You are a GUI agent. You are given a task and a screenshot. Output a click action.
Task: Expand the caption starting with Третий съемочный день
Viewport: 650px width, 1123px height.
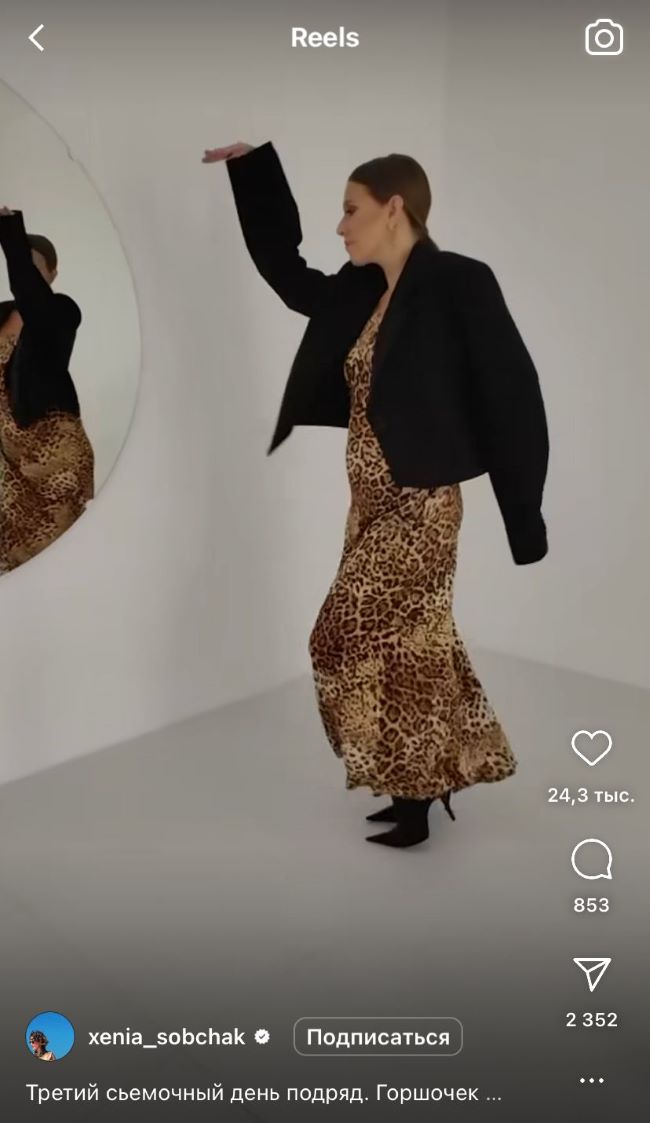(x=264, y=1093)
